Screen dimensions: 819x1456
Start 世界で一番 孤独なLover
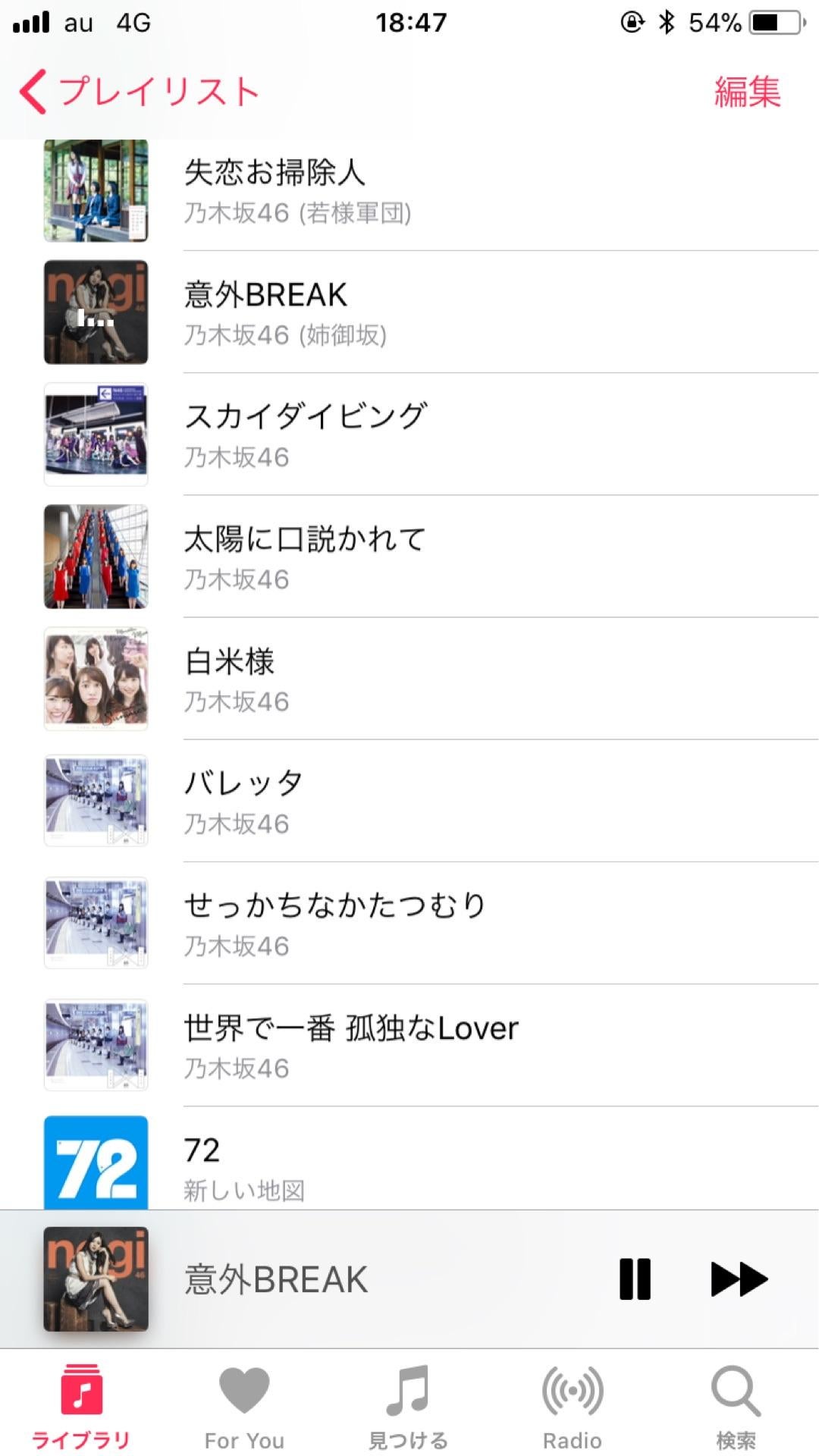(425, 1045)
